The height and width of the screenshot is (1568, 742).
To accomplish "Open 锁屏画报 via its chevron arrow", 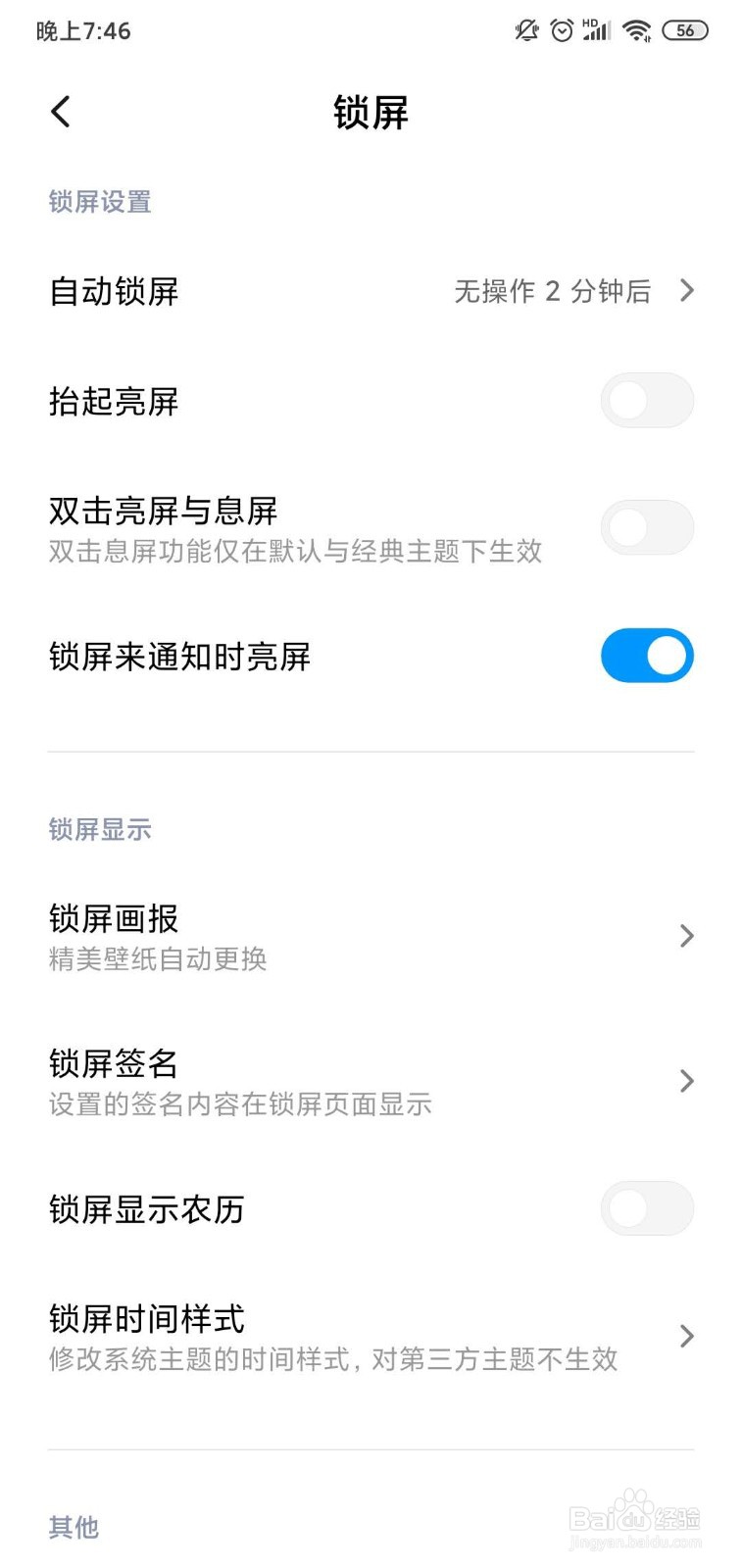I will pos(686,936).
